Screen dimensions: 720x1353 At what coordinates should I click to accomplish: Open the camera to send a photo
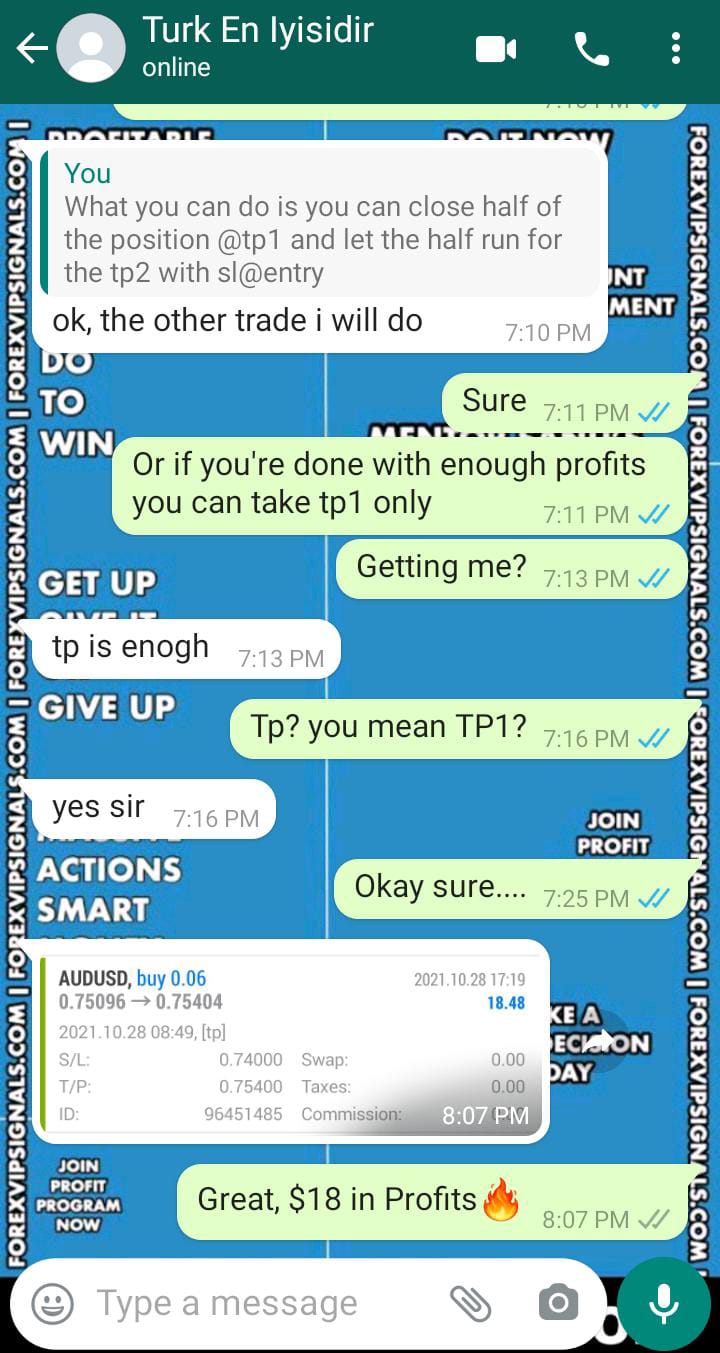558,1303
